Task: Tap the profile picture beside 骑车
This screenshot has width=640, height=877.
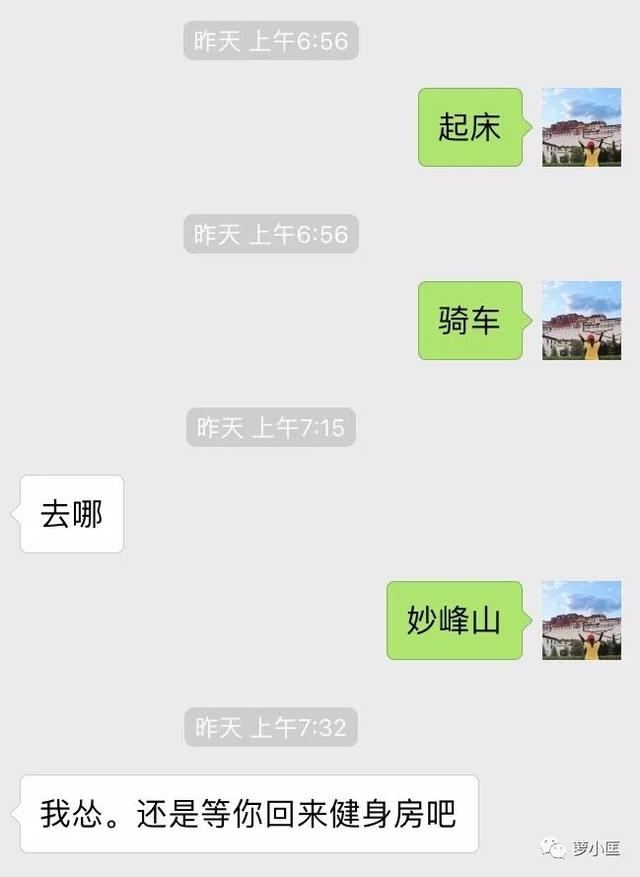Action: coord(581,320)
